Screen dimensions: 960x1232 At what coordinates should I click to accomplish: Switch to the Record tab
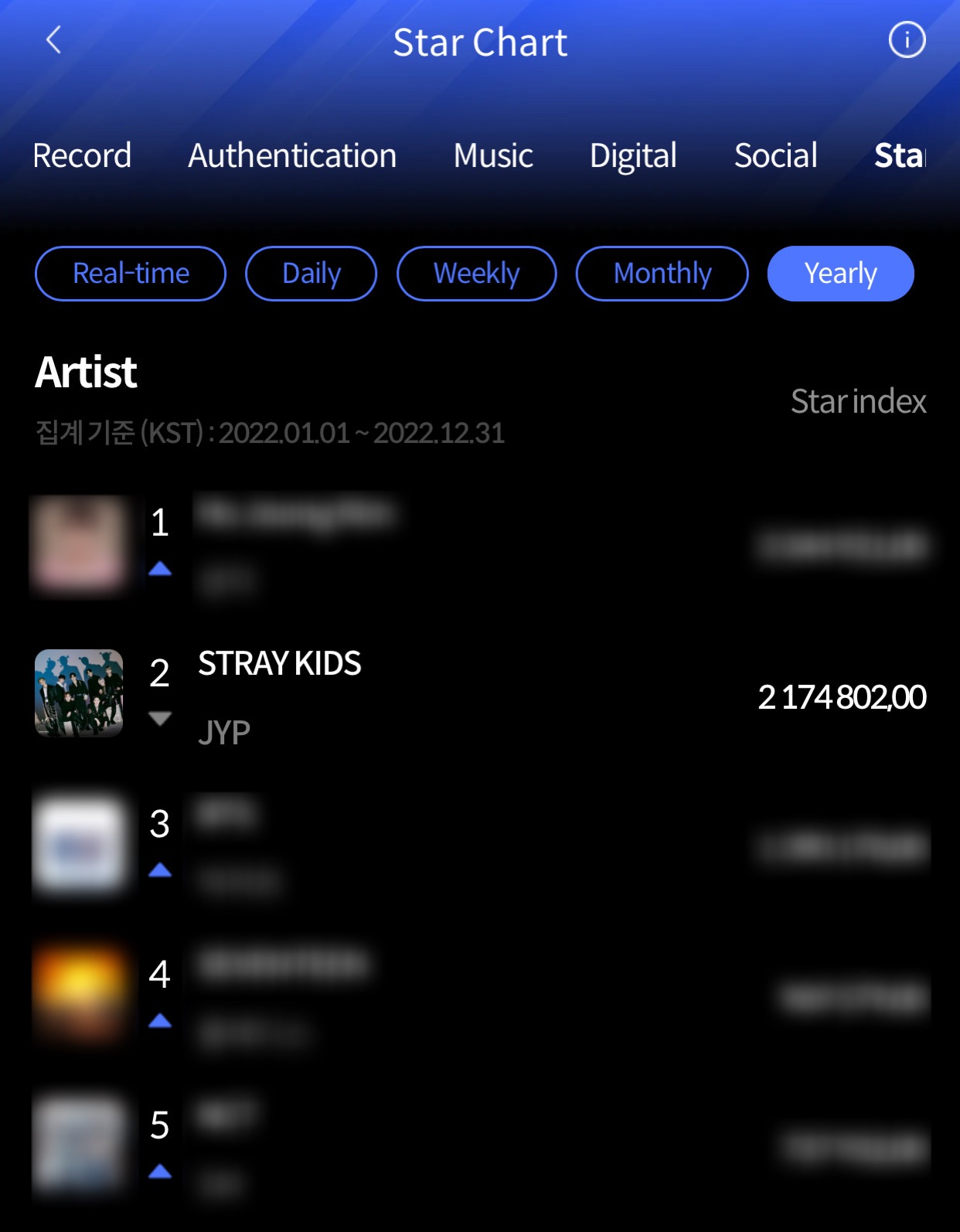pyautogui.click(x=82, y=156)
